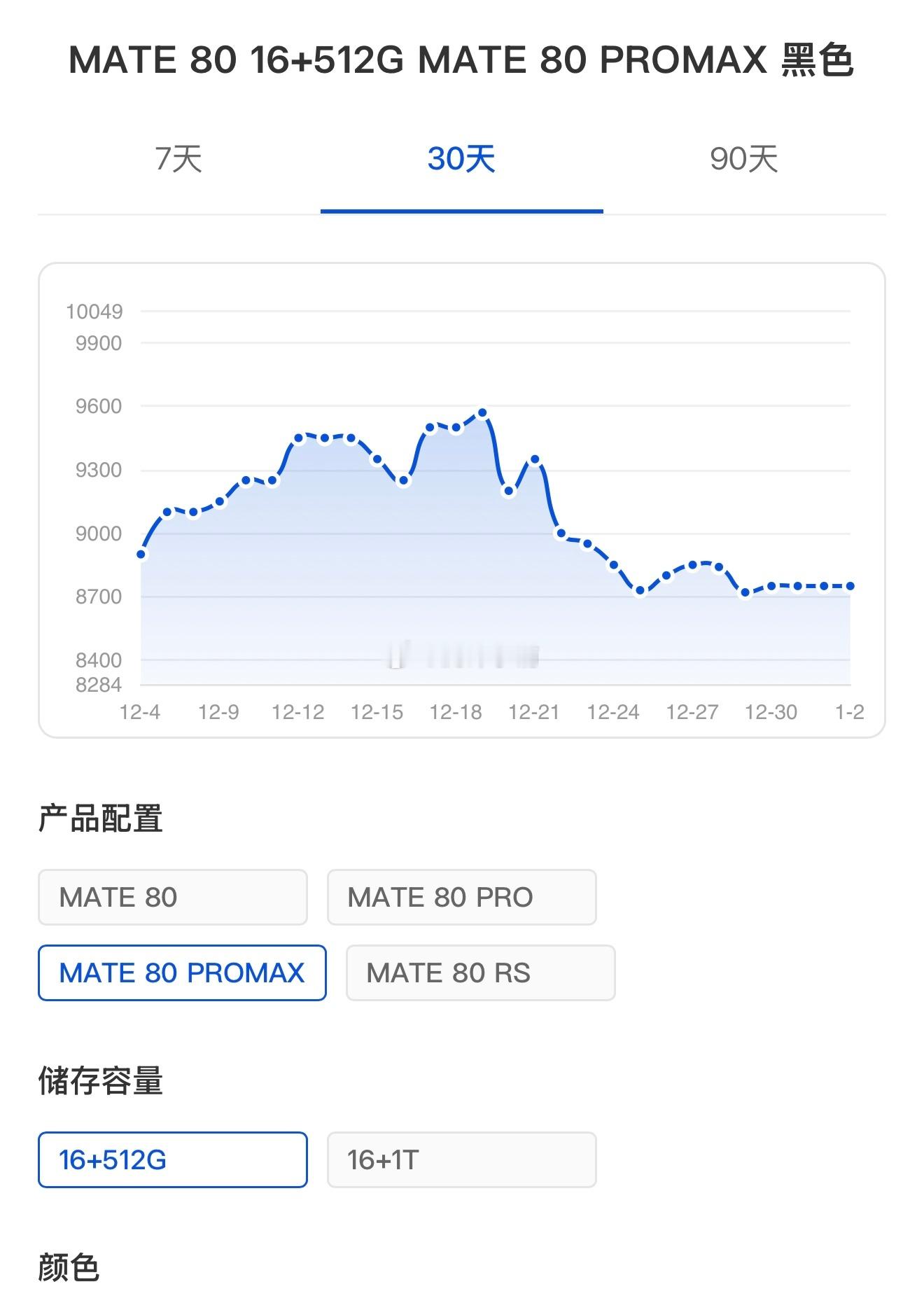Screen dimensions: 924x1310
Task: Click the last data point at 1-2
Action: [x=849, y=585]
